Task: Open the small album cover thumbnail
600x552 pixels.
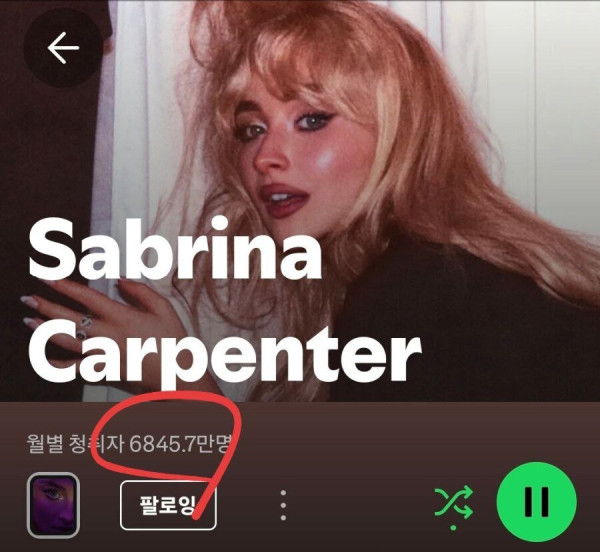Action: tap(53, 504)
